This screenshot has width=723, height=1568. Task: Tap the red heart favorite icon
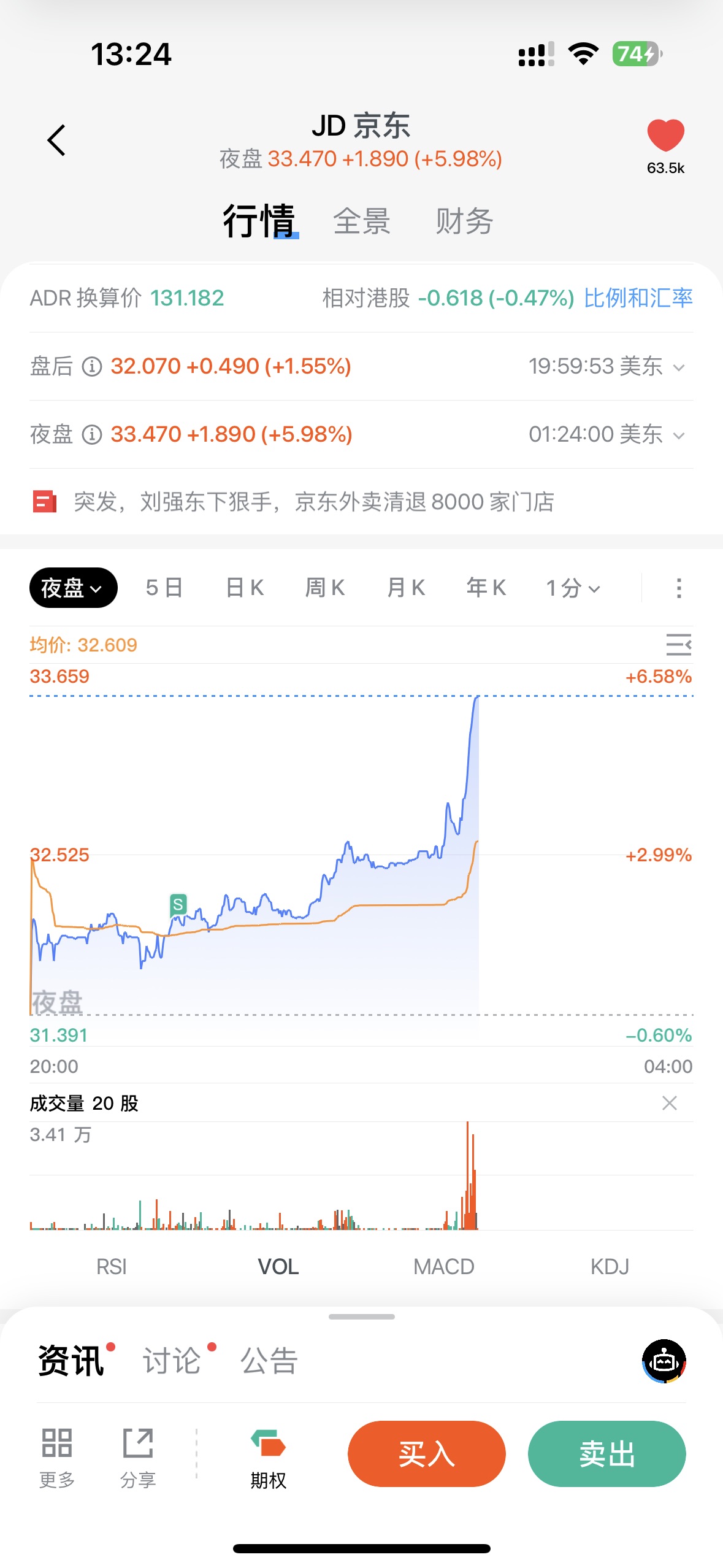tap(665, 136)
